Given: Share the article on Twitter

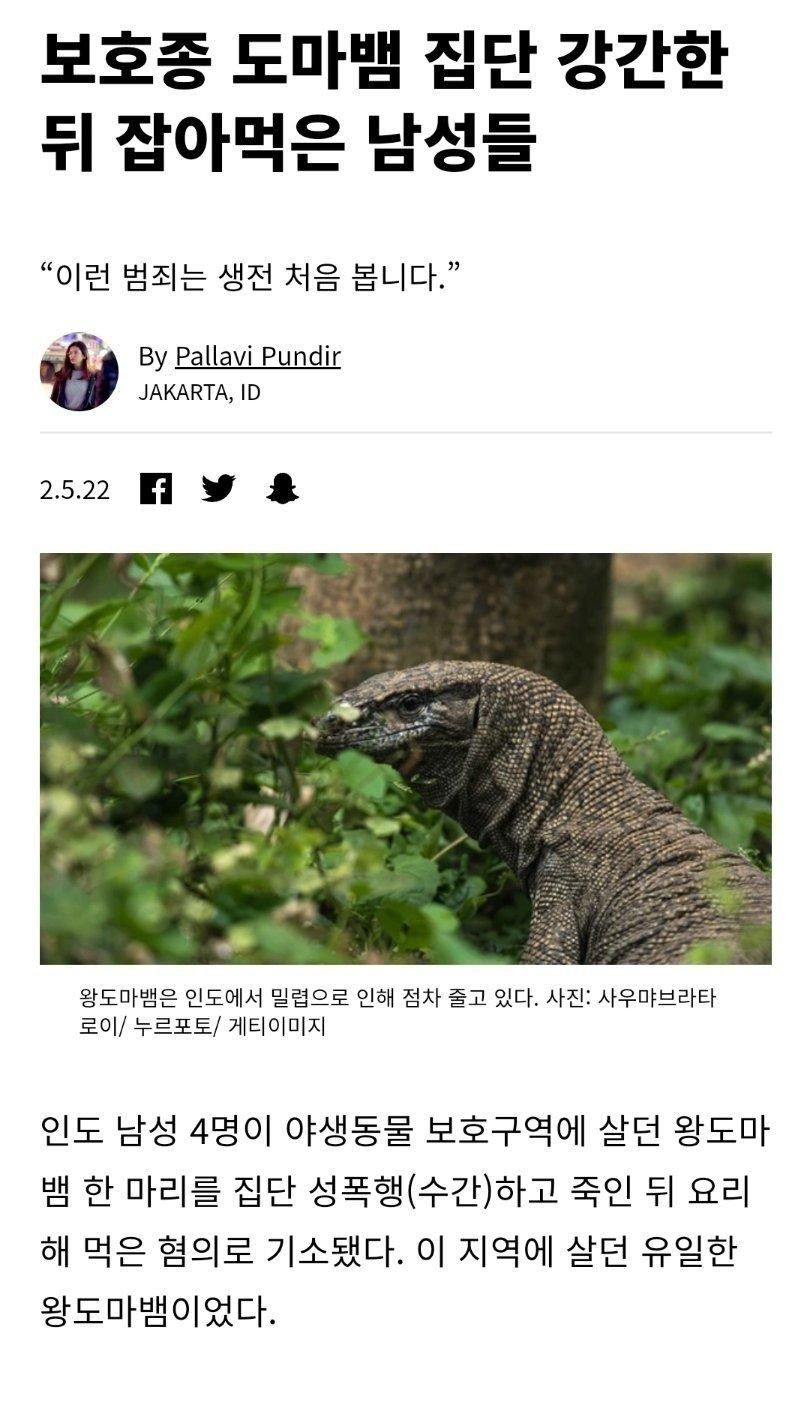Looking at the screenshot, I should coord(218,488).
